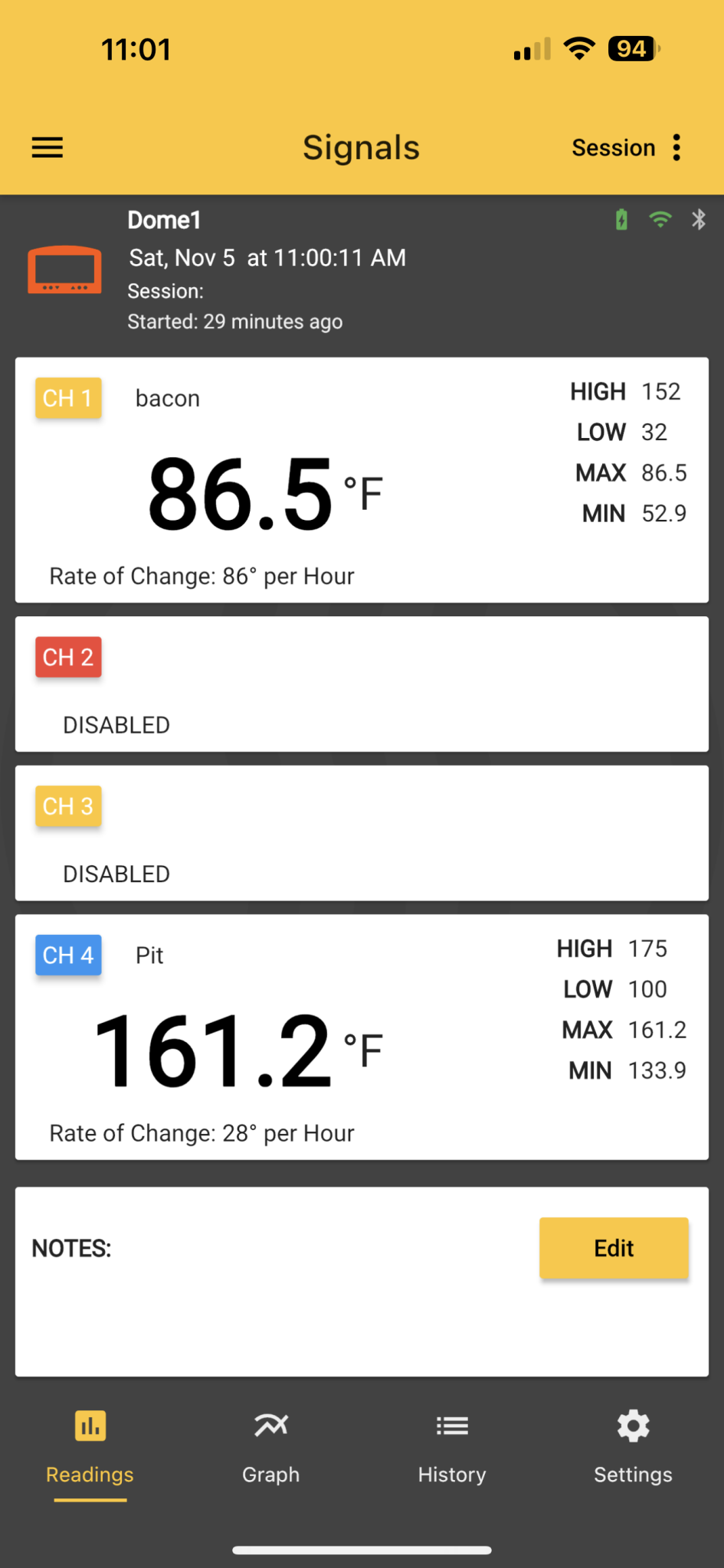Open the hamburger drawer menu
This screenshot has height=1568, width=724.
pyautogui.click(x=47, y=147)
